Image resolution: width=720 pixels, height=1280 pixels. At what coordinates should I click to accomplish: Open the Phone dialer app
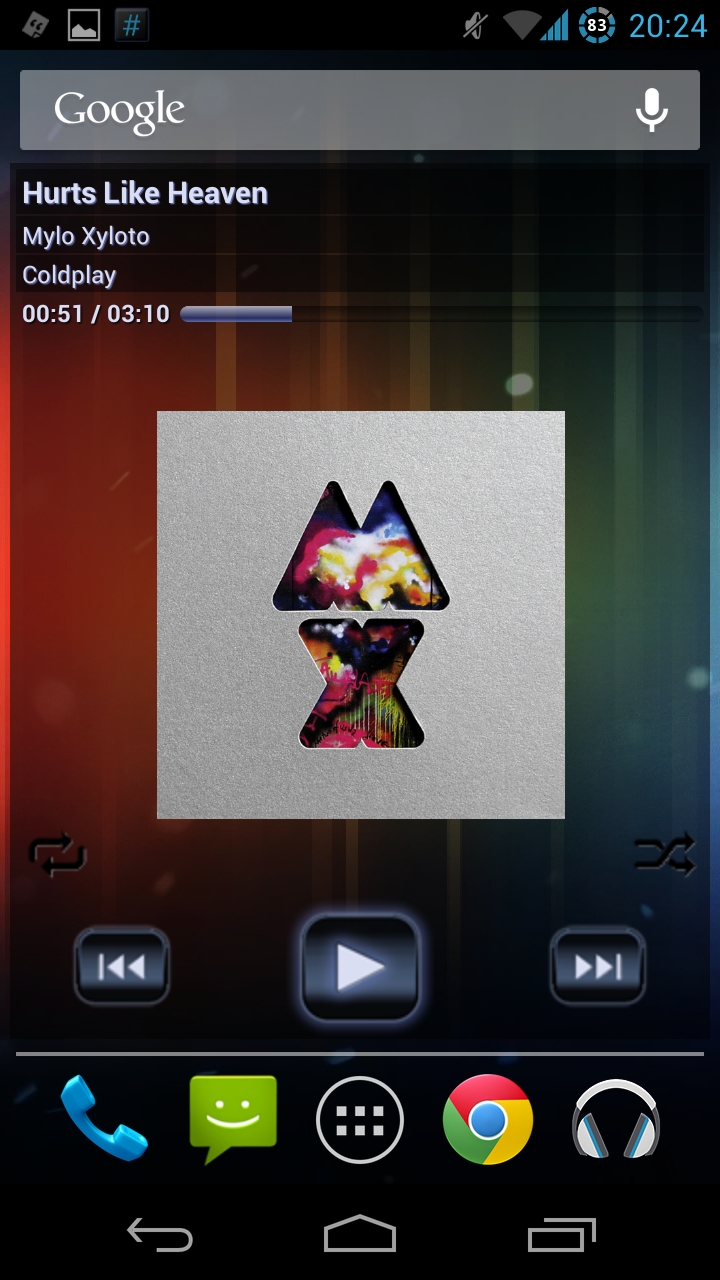click(104, 1119)
